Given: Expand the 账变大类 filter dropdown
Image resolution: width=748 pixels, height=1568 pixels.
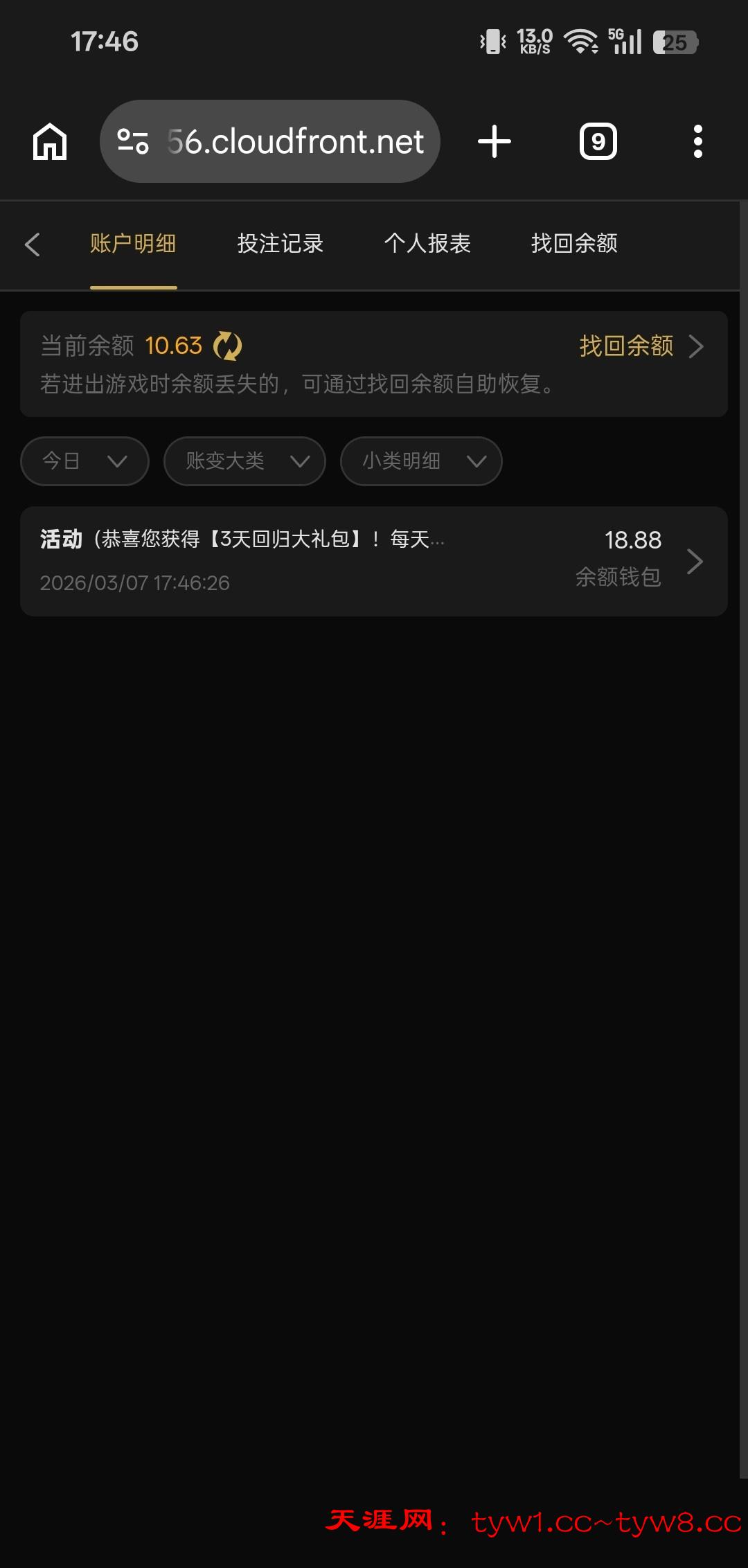Looking at the screenshot, I should (x=244, y=461).
